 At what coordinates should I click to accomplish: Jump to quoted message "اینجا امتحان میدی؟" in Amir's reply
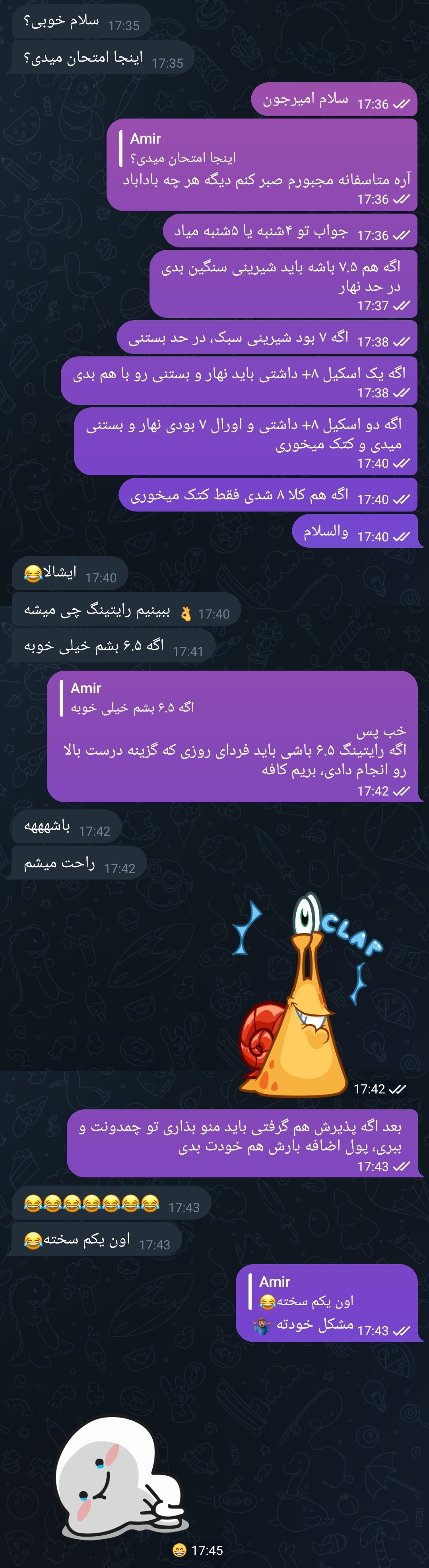tap(182, 148)
